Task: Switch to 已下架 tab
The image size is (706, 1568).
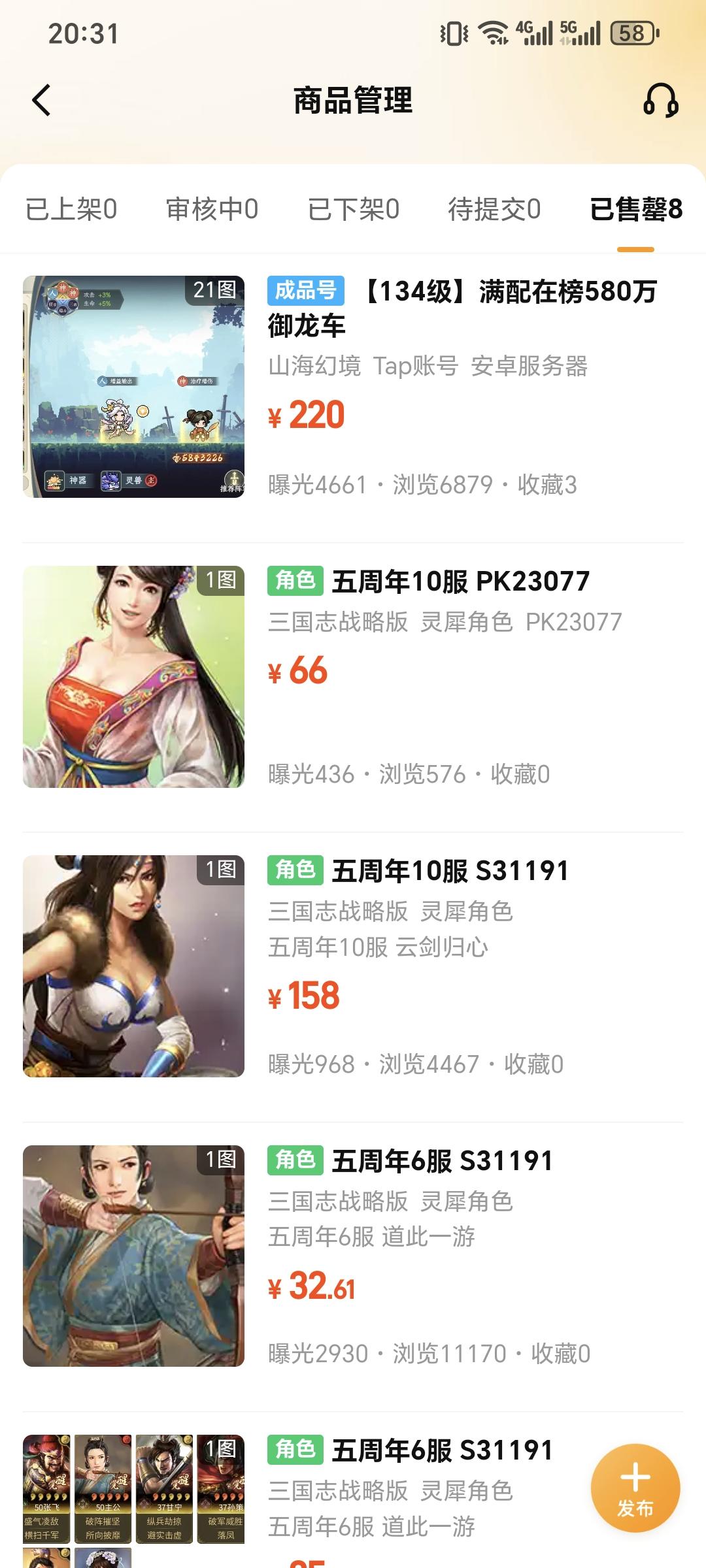Action: 353,210
